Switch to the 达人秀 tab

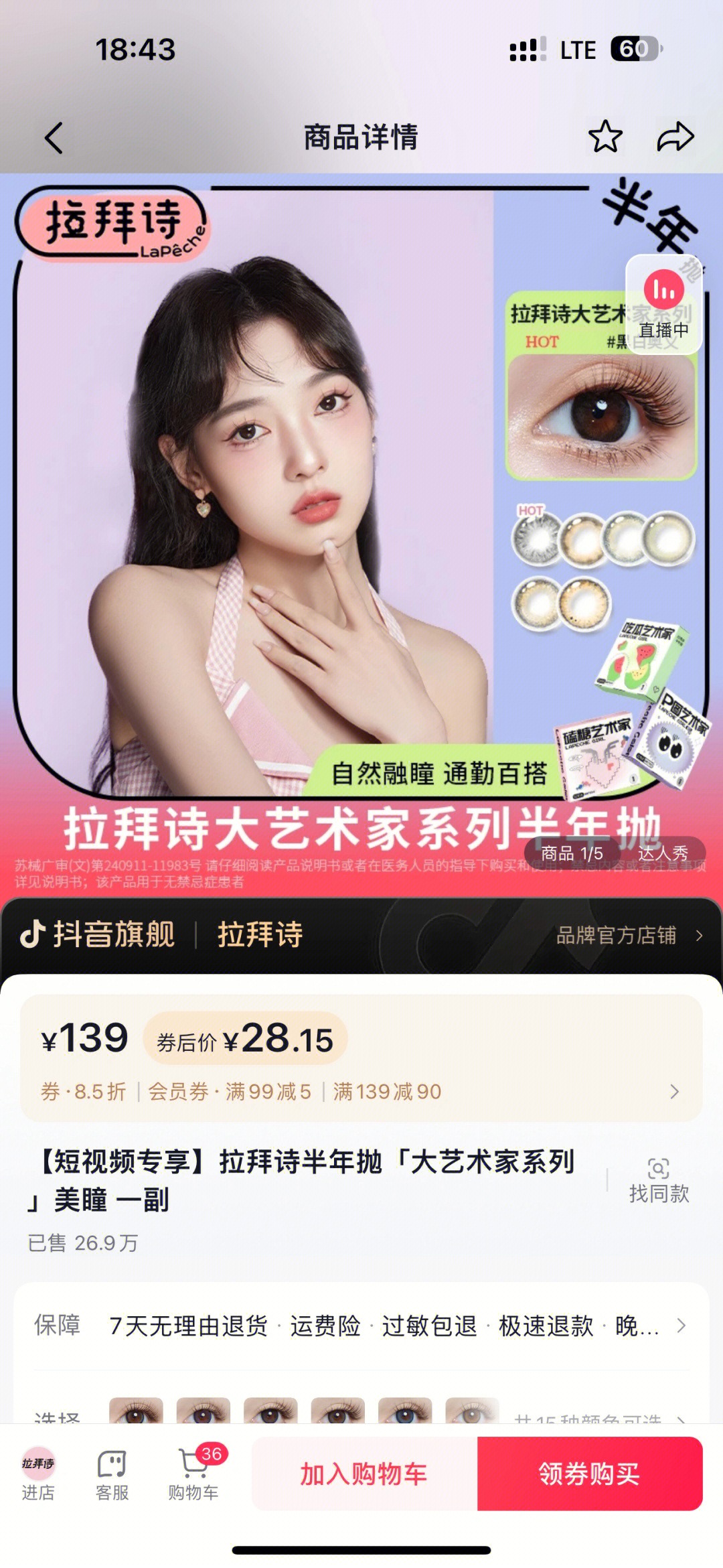tap(663, 853)
